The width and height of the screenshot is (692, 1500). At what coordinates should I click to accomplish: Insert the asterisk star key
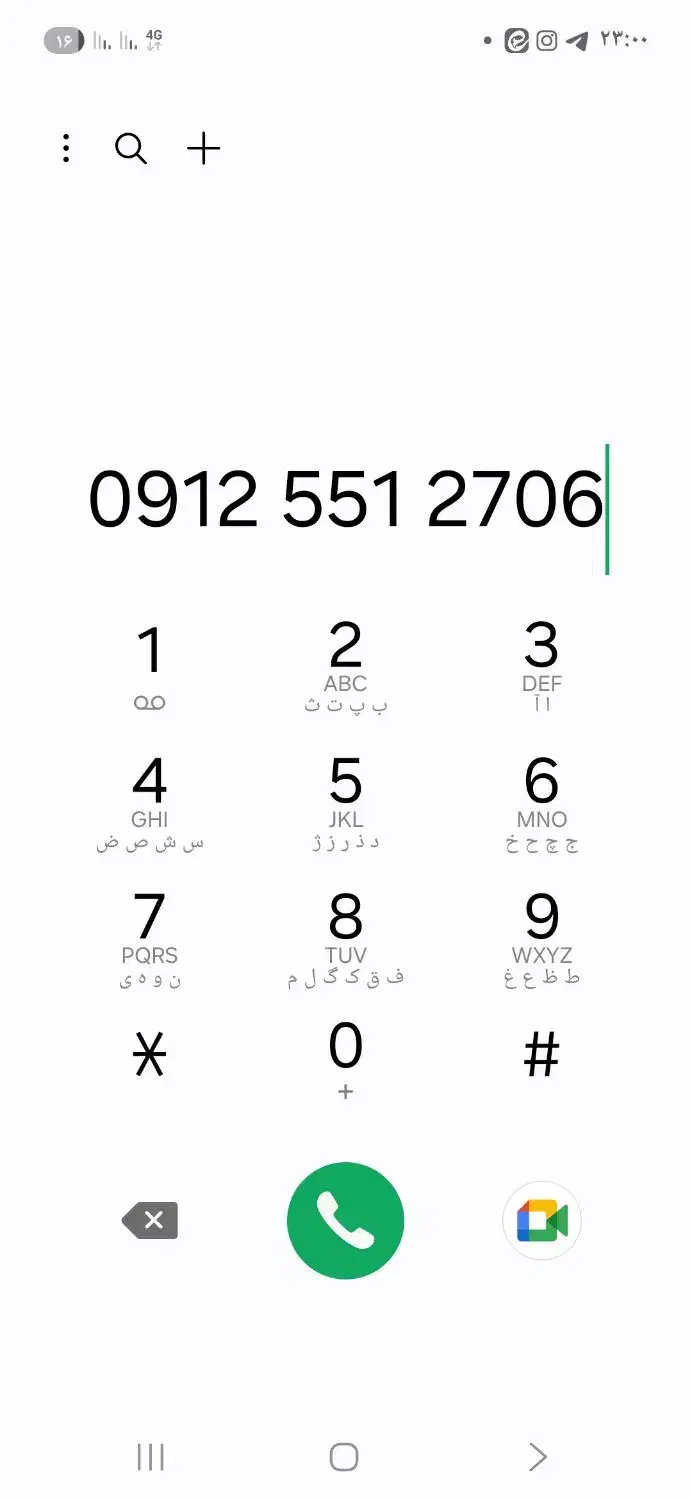tap(150, 1055)
